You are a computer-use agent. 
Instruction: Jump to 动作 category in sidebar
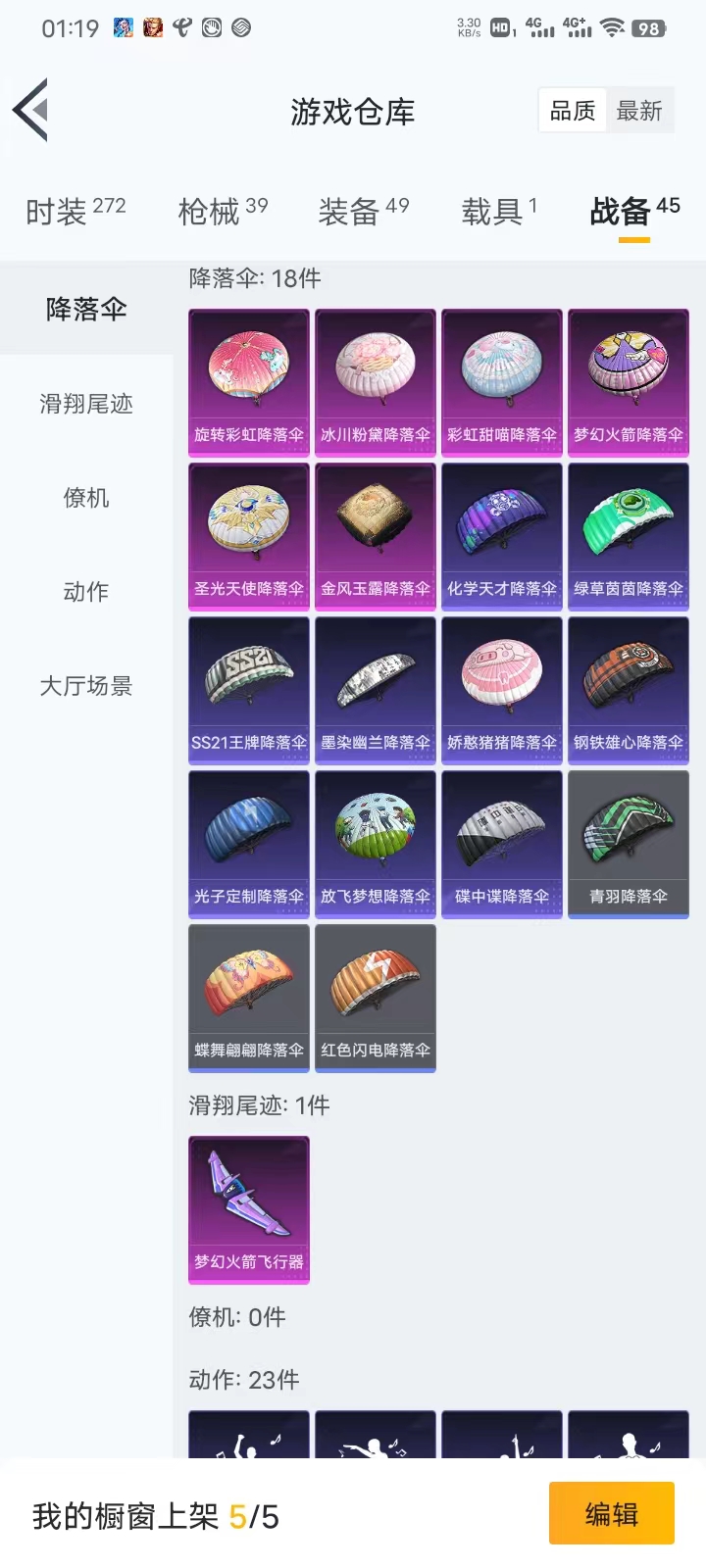click(86, 592)
